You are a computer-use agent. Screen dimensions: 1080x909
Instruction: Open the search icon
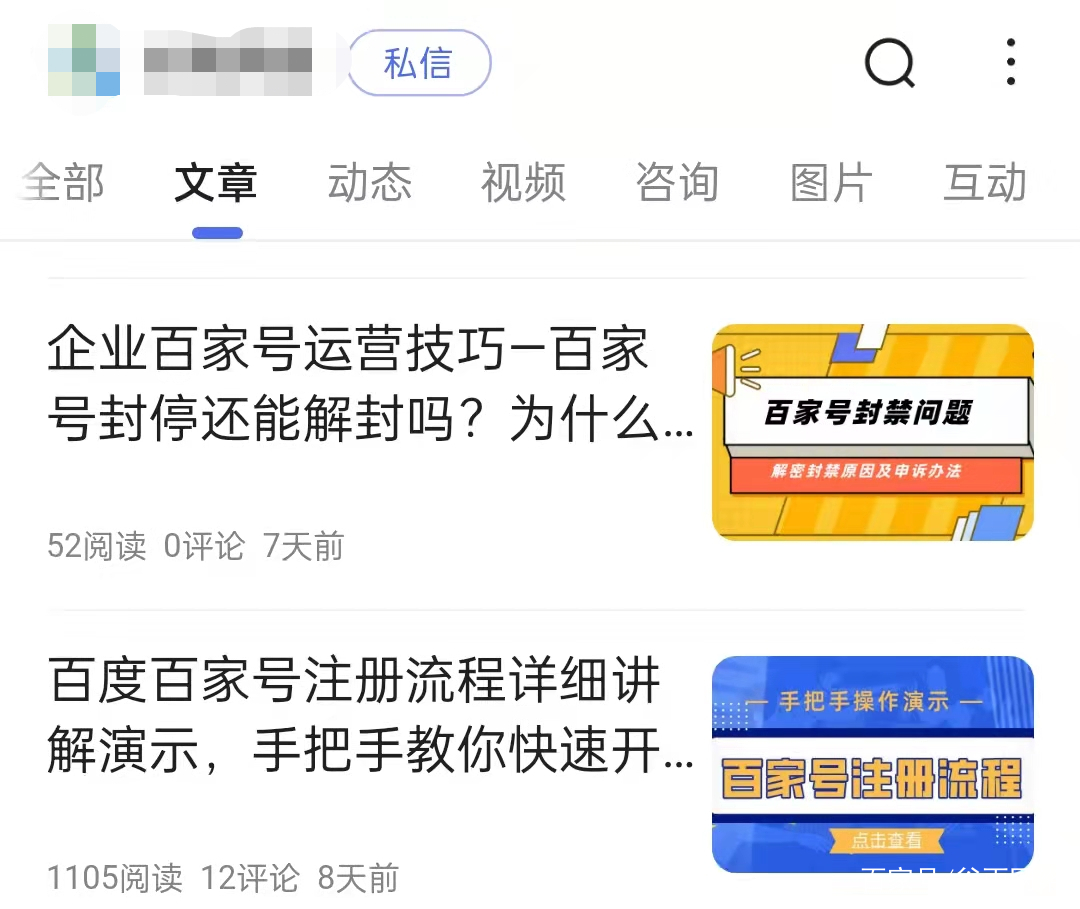889,64
